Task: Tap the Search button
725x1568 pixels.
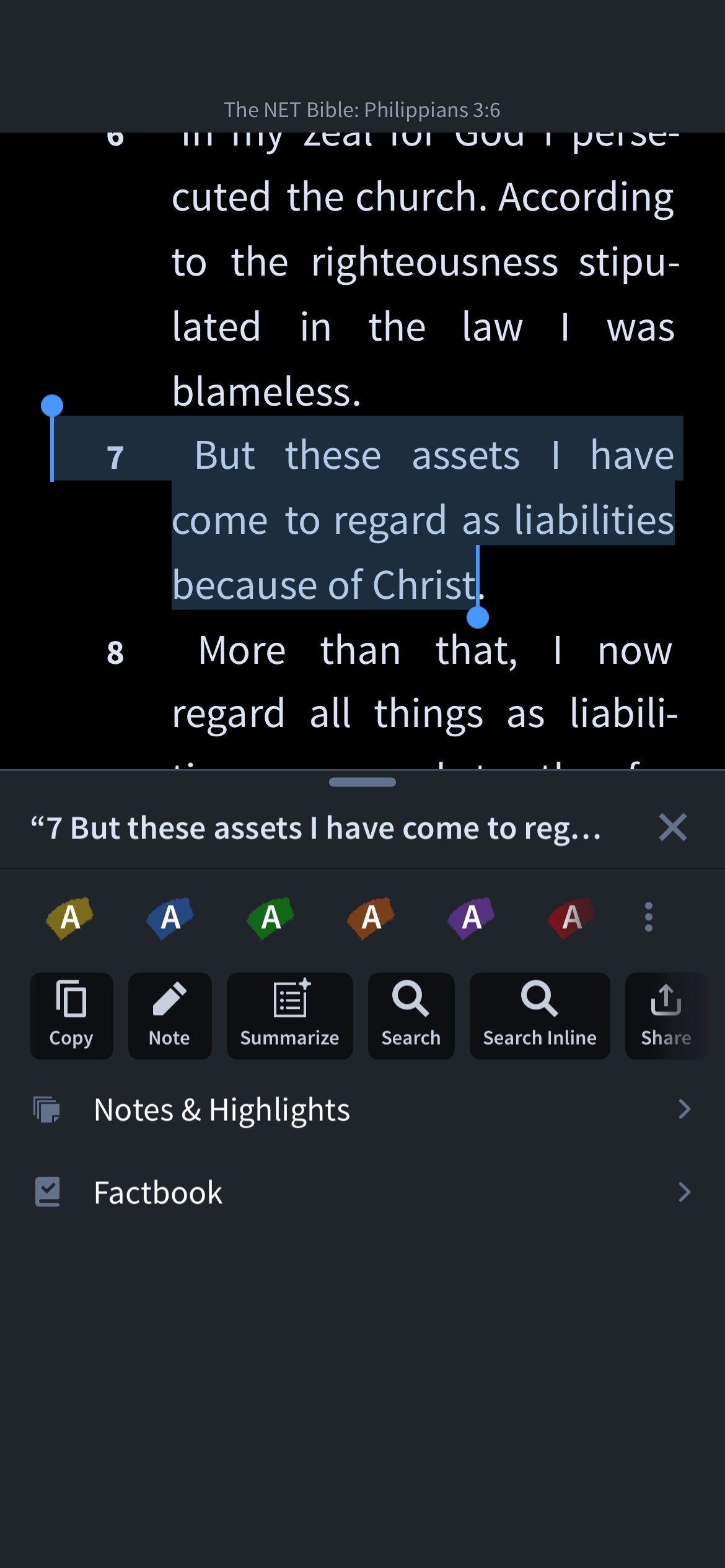Action: click(411, 1016)
